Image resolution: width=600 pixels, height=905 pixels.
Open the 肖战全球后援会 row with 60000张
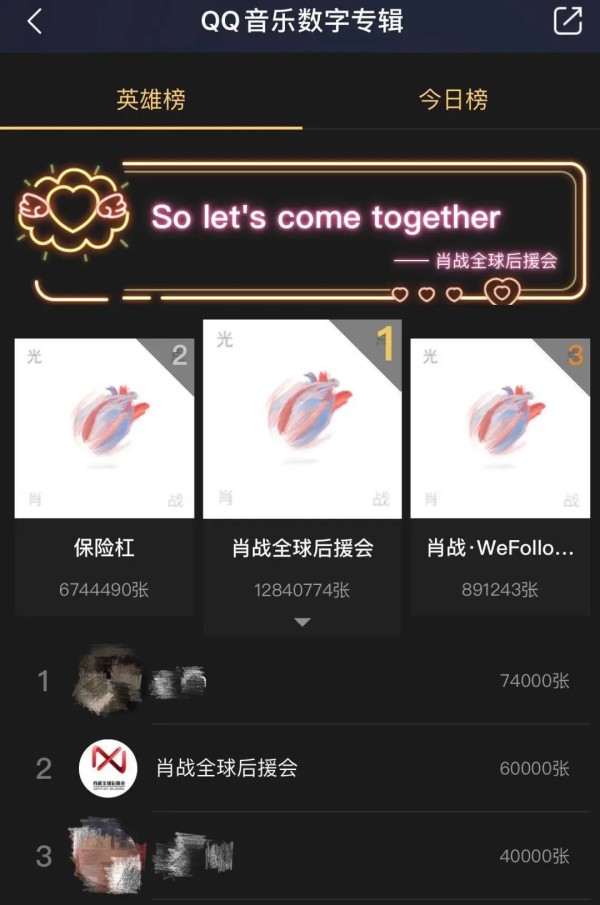[x=300, y=768]
